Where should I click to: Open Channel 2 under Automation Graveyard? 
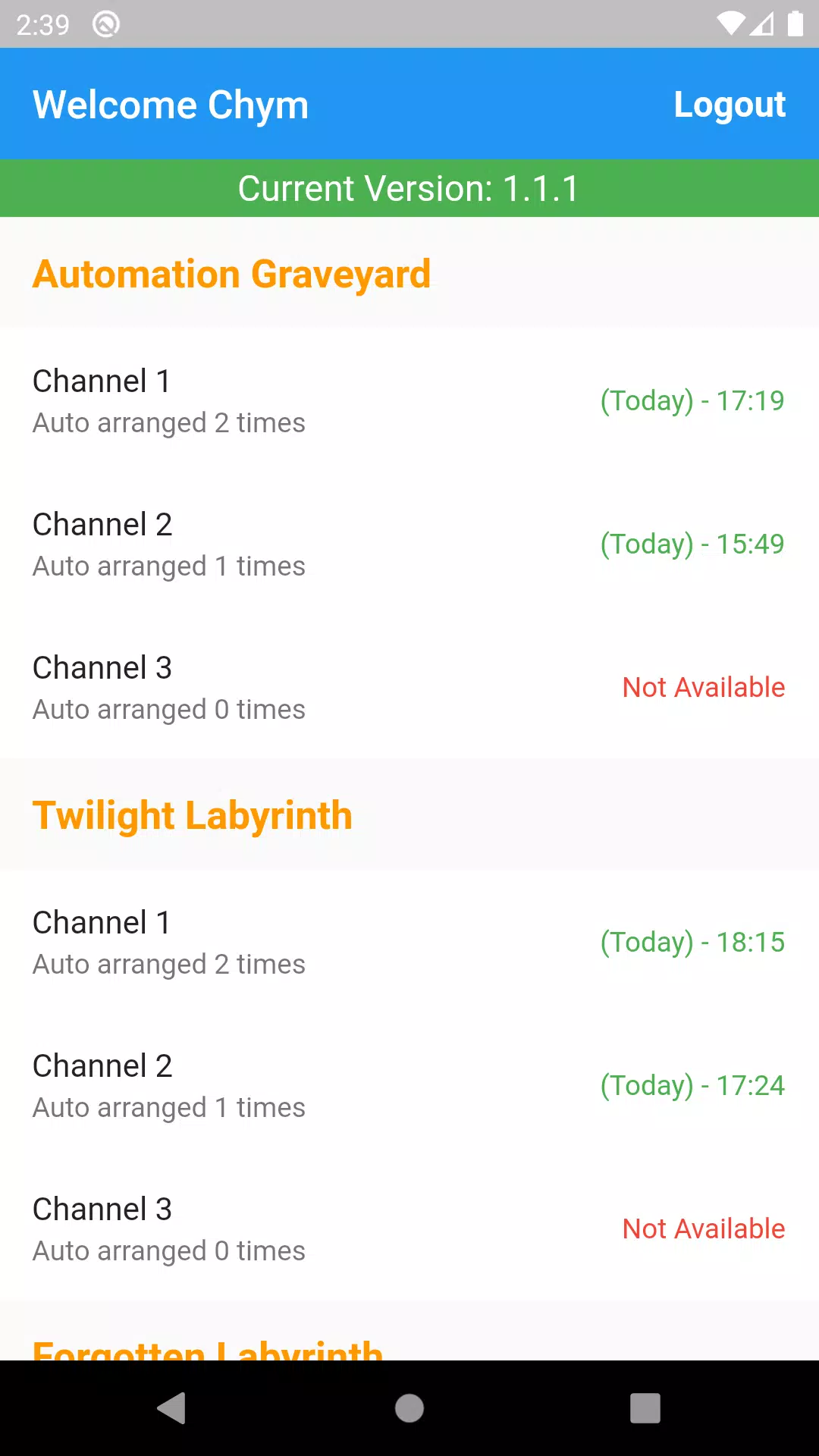point(409,544)
